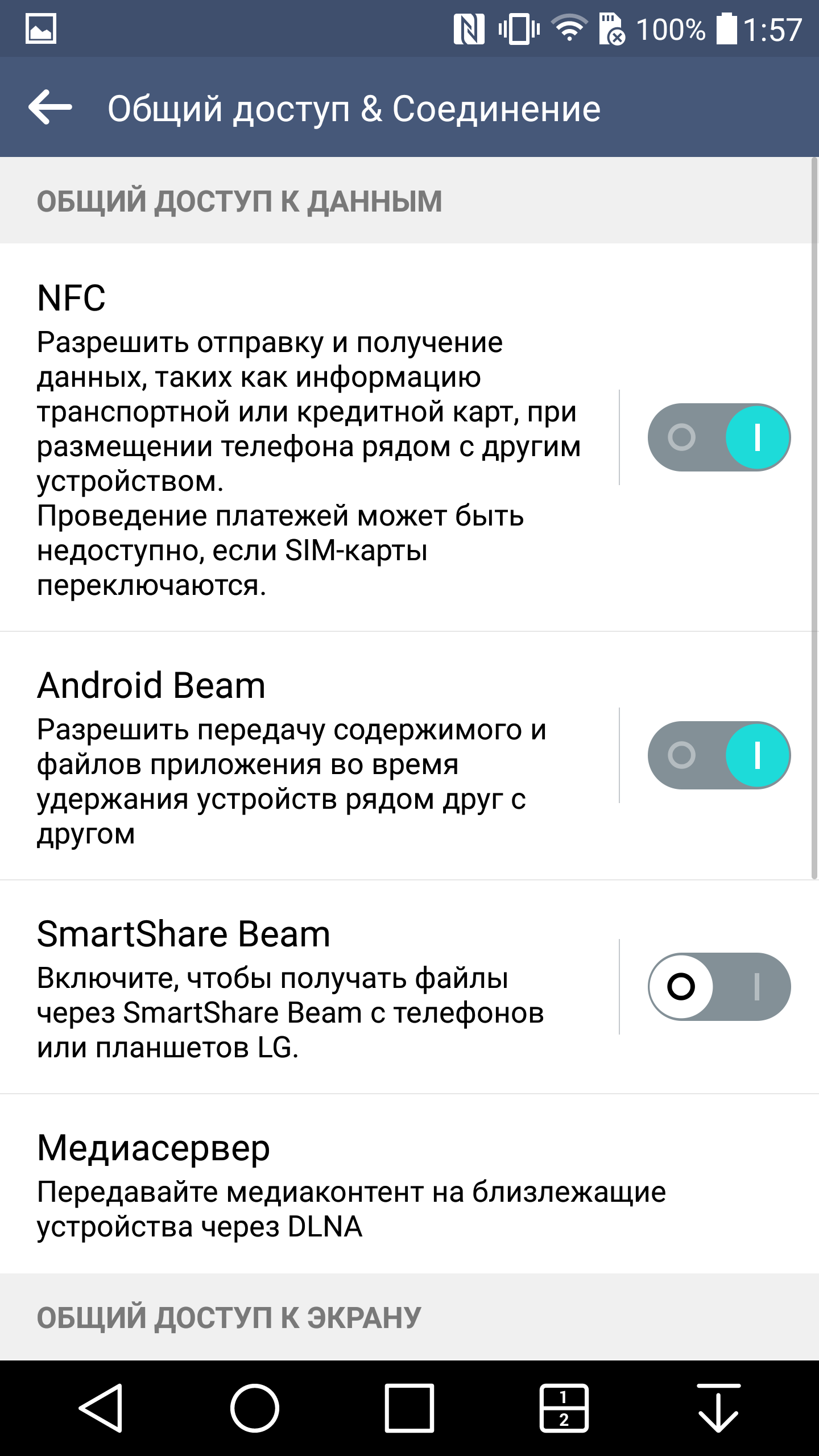This screenshot has width=819, height=1456.
Task: Go back from Общий доступ & Соединение
Action: point(50,107)
